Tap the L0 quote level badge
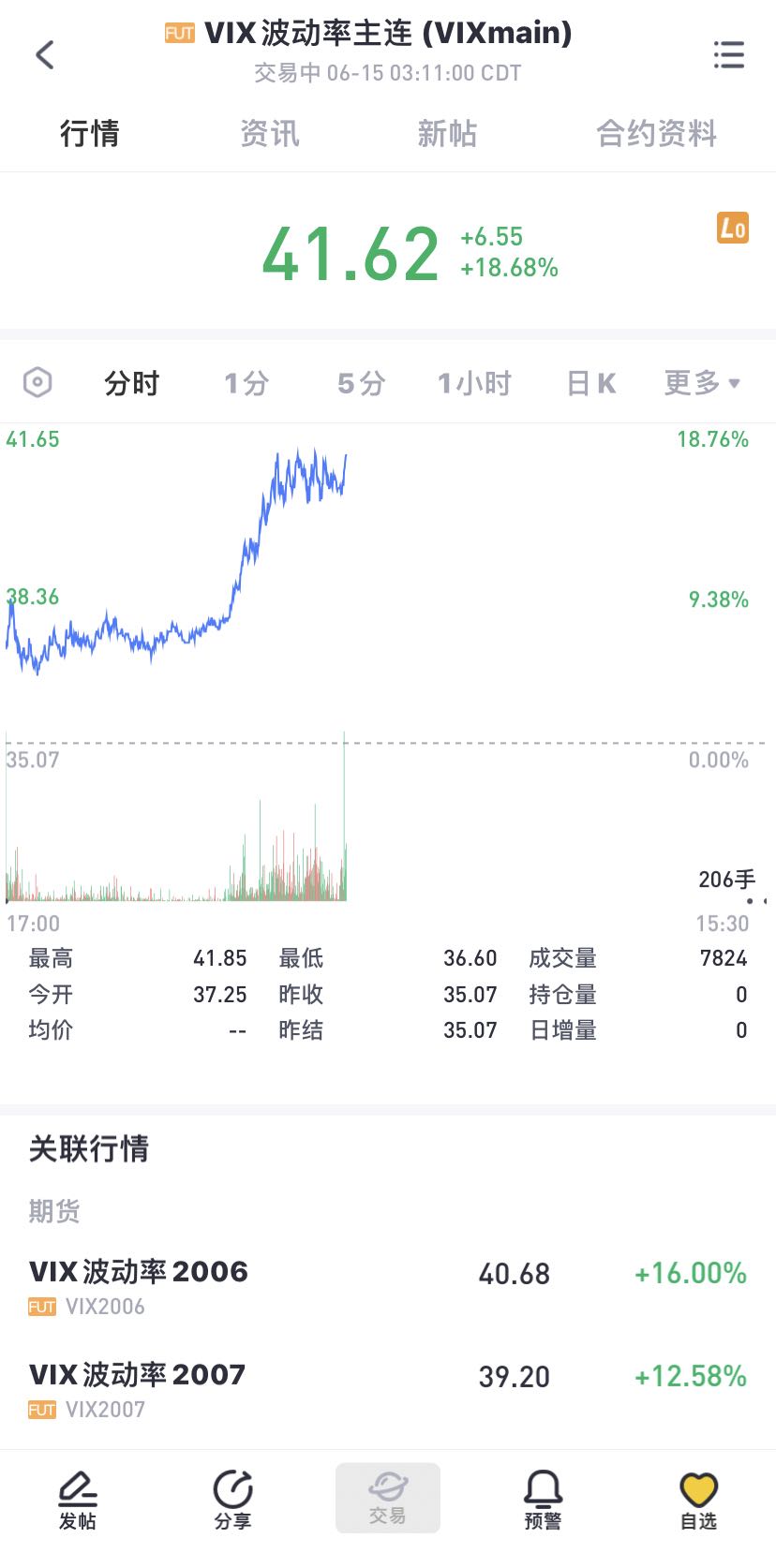The width and height of the screenshot is (776, 1568). coord(733,228)
